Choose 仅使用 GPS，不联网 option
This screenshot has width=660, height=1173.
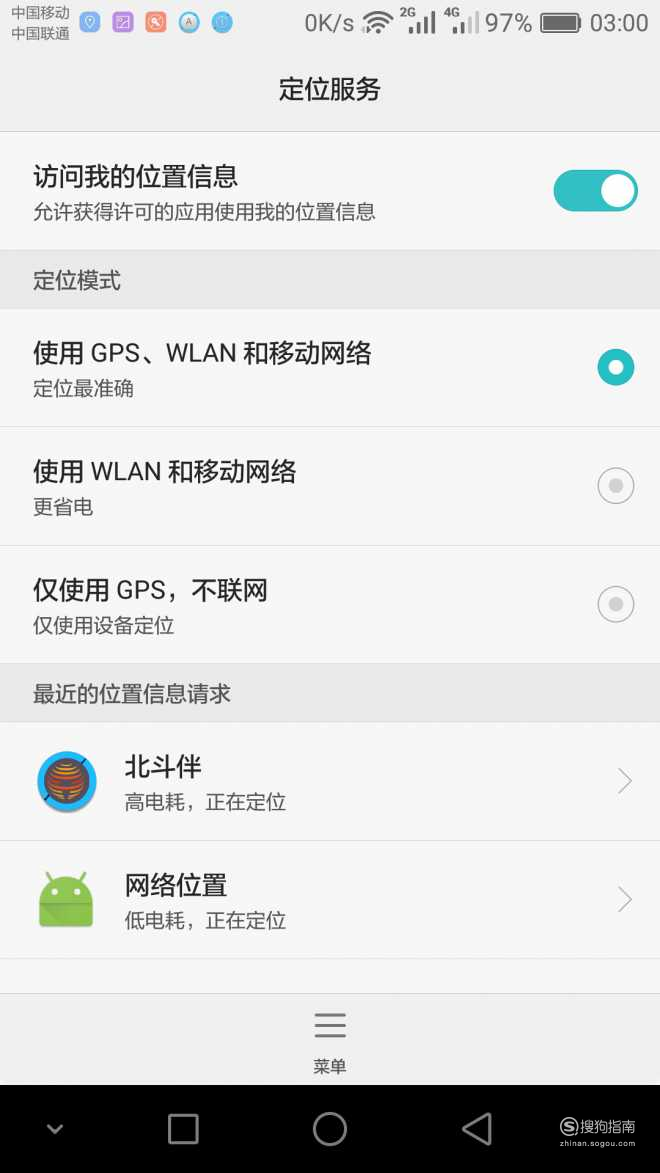(x=330, y=604)
